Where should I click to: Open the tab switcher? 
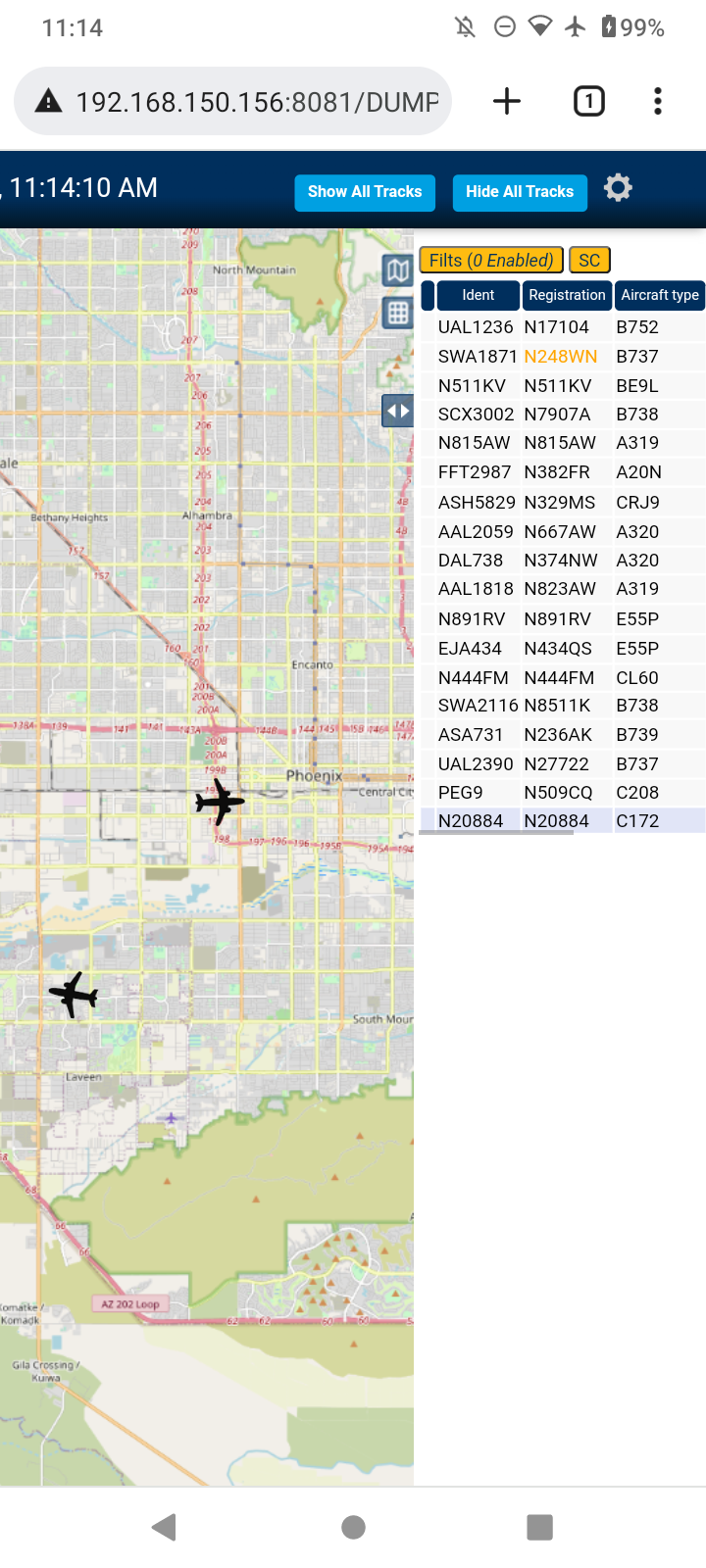pos(588,101)
